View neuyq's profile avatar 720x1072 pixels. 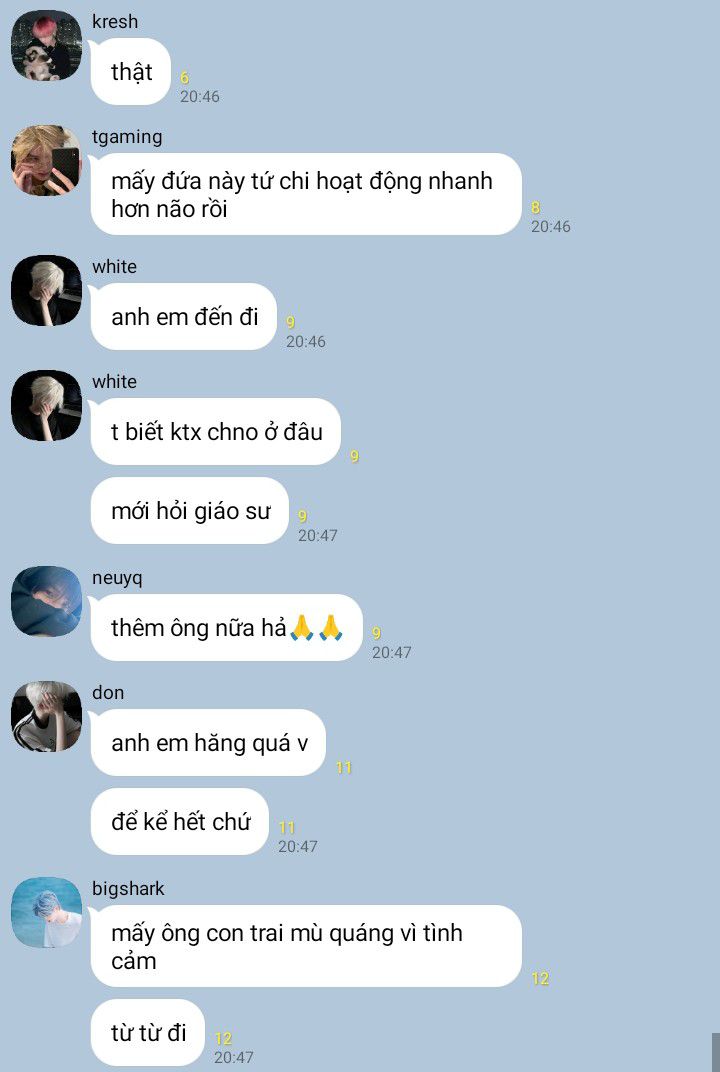pos(46,602)
